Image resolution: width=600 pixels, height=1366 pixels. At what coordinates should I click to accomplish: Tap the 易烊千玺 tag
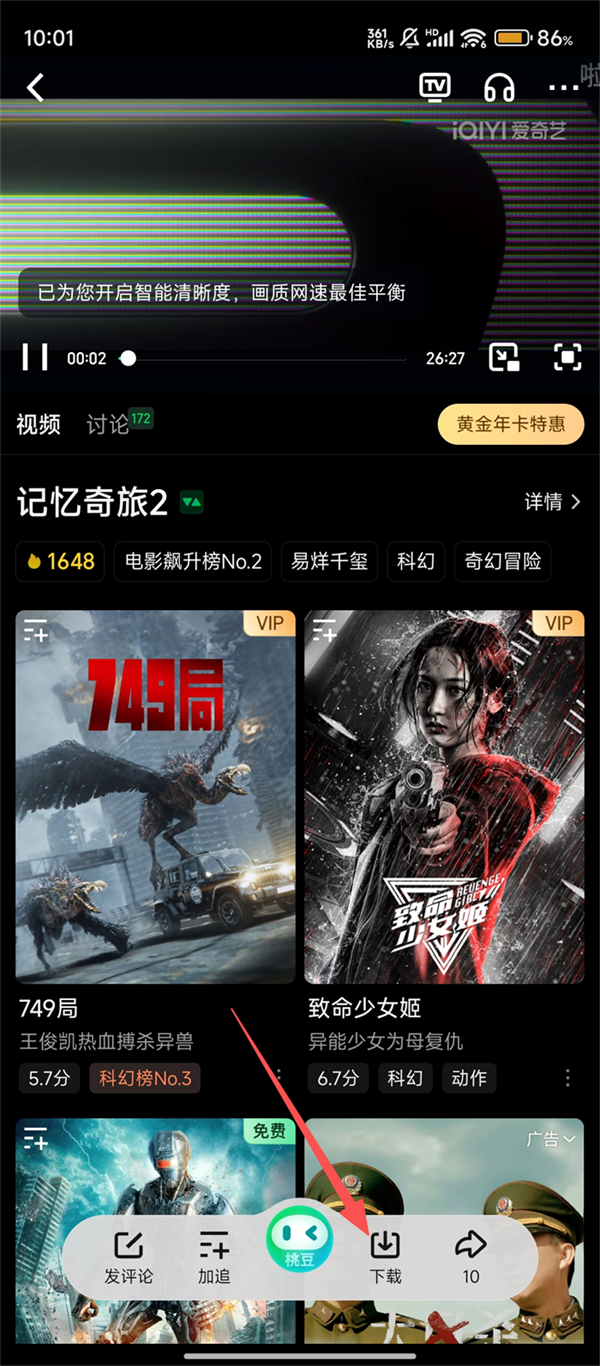[329, 561]
